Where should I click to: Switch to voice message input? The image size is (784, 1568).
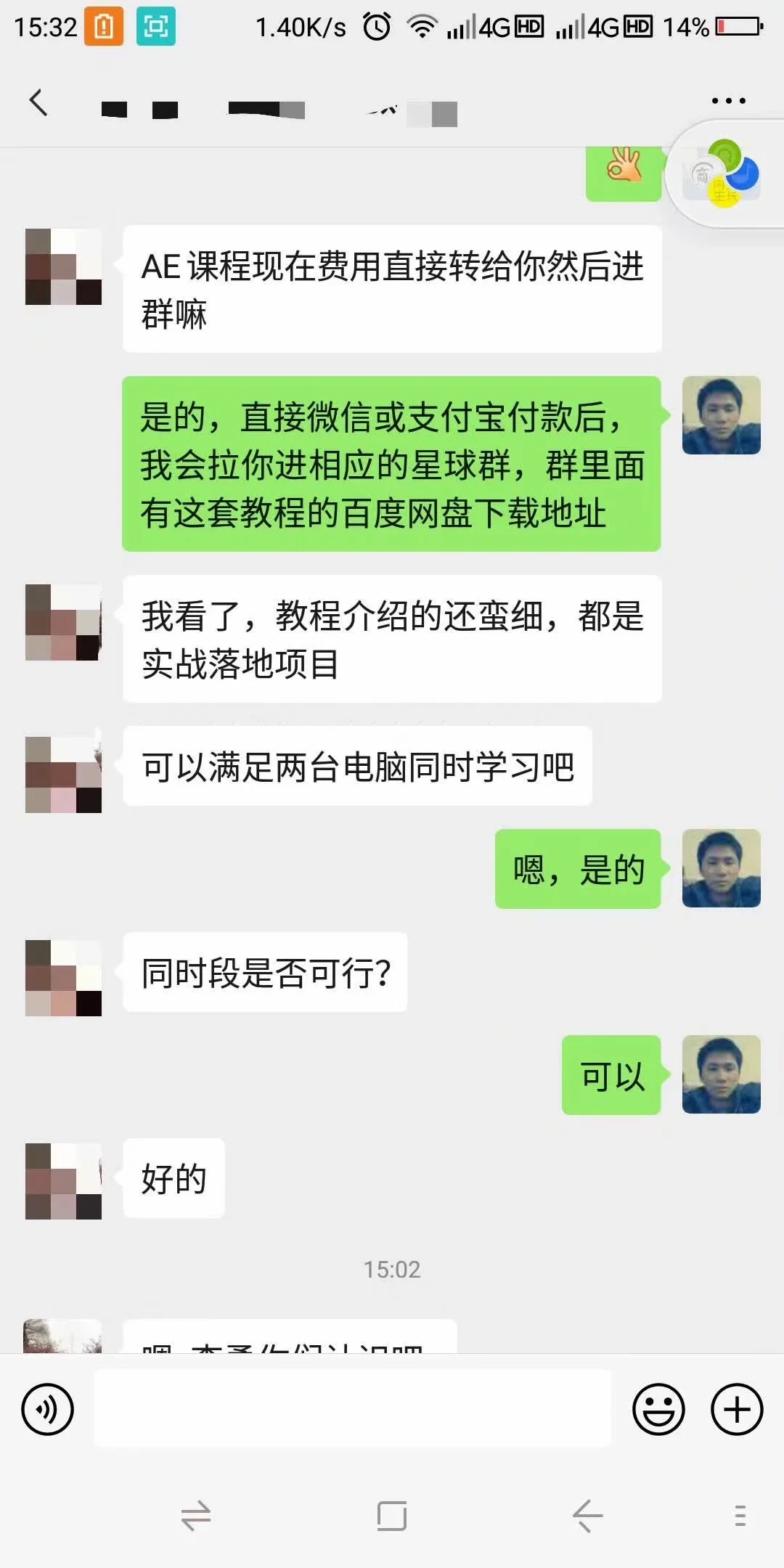pos(48,1409)
